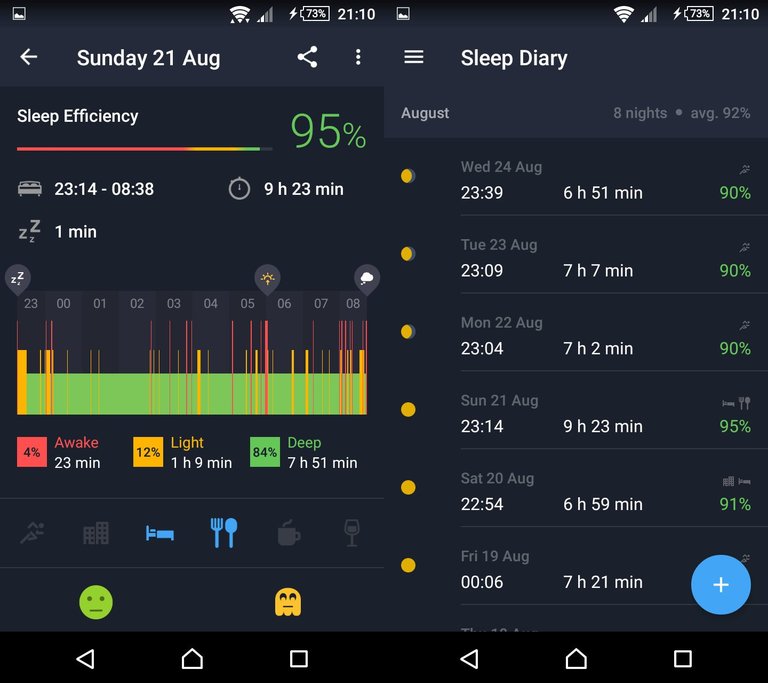Open the Sun 21 Aug diary entry

(x=605, y=414)
